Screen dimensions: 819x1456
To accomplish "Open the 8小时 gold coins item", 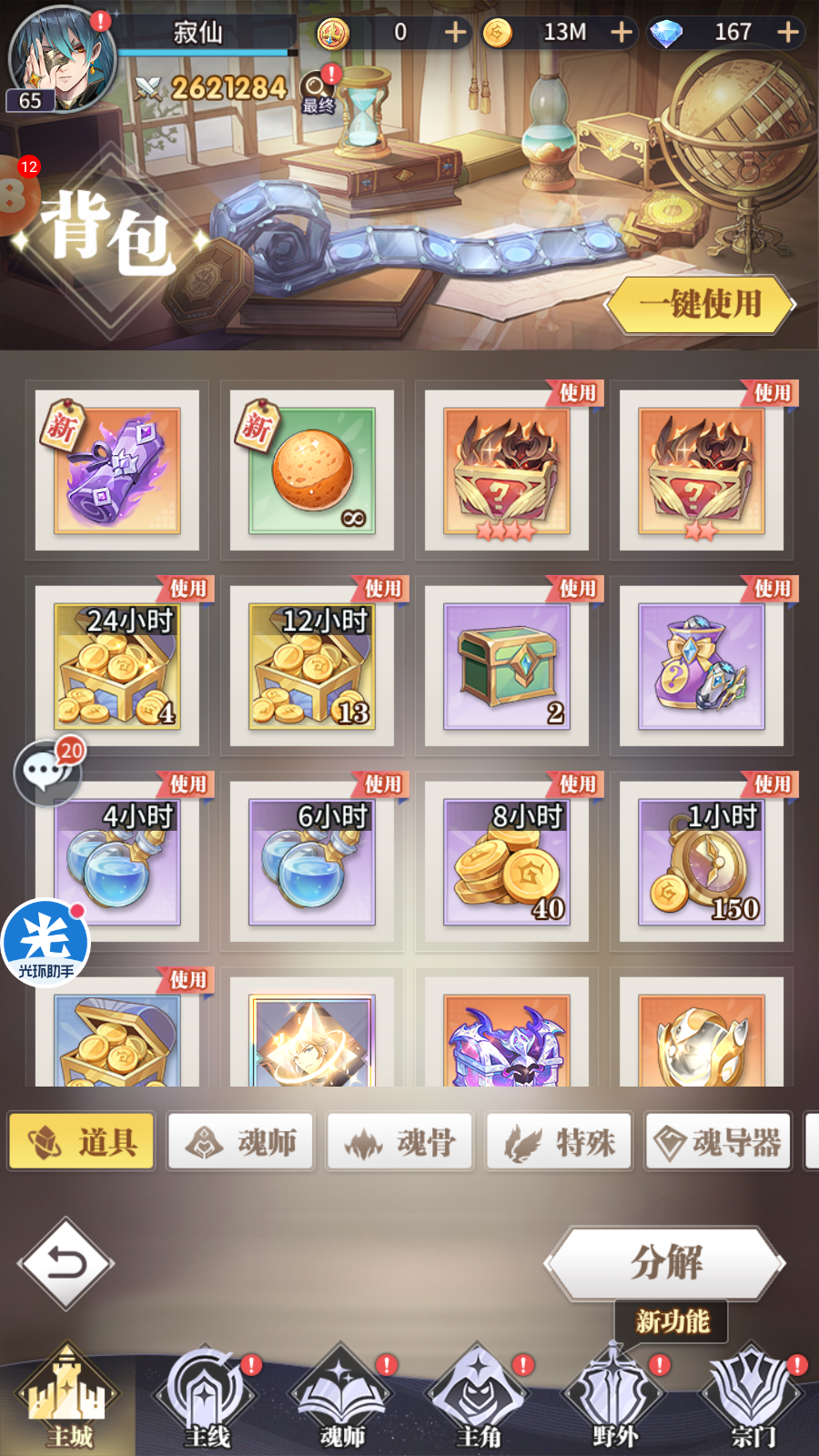I will pos(507,862).
